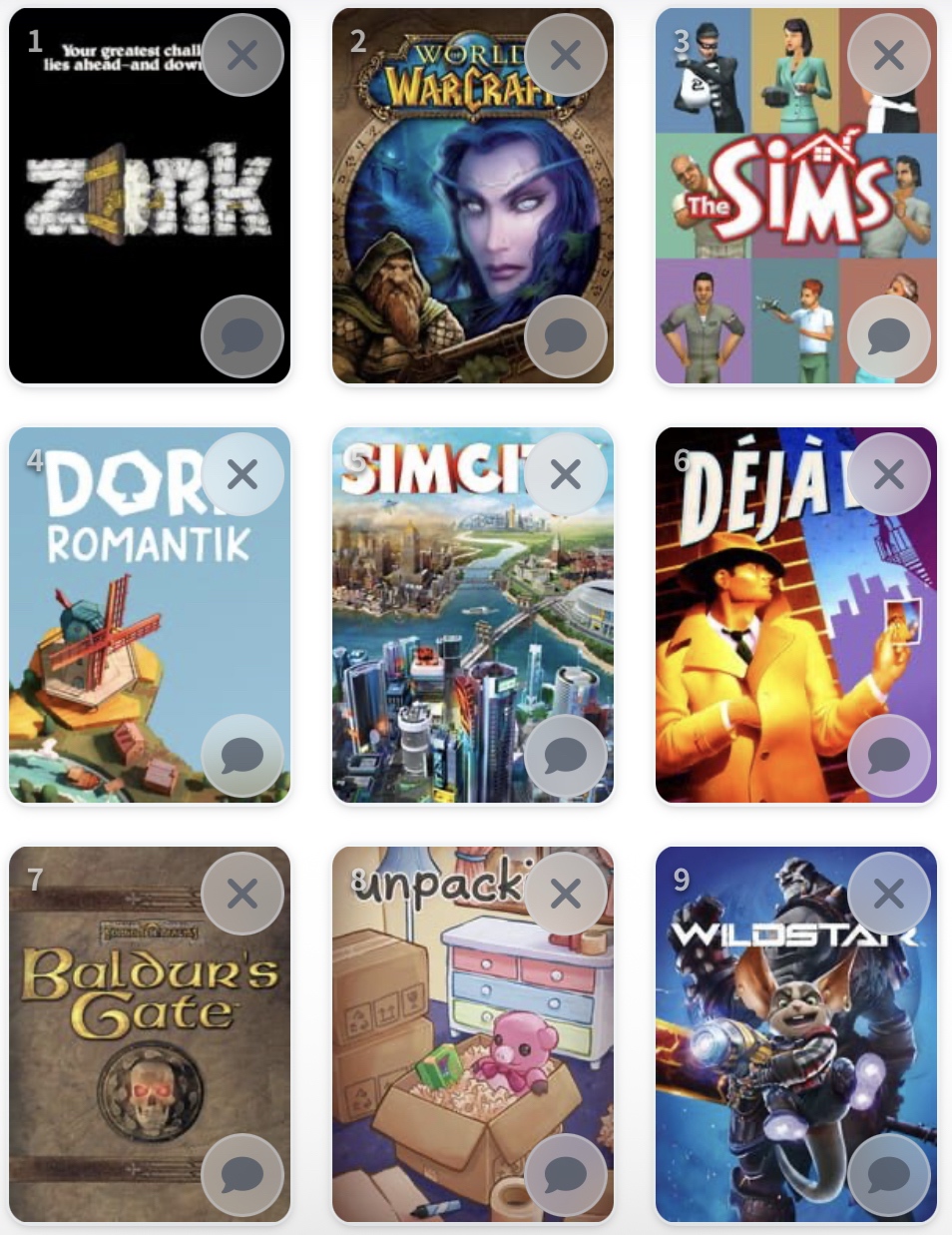Add a comment to Baldur's Gate

242,1175
